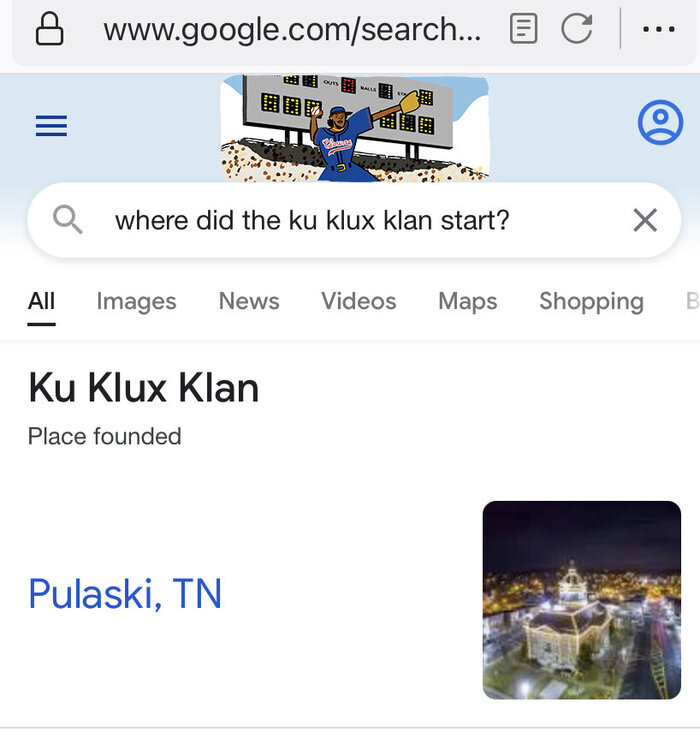Switch to the News tab

pyautogui.click(x=249, y=301)
